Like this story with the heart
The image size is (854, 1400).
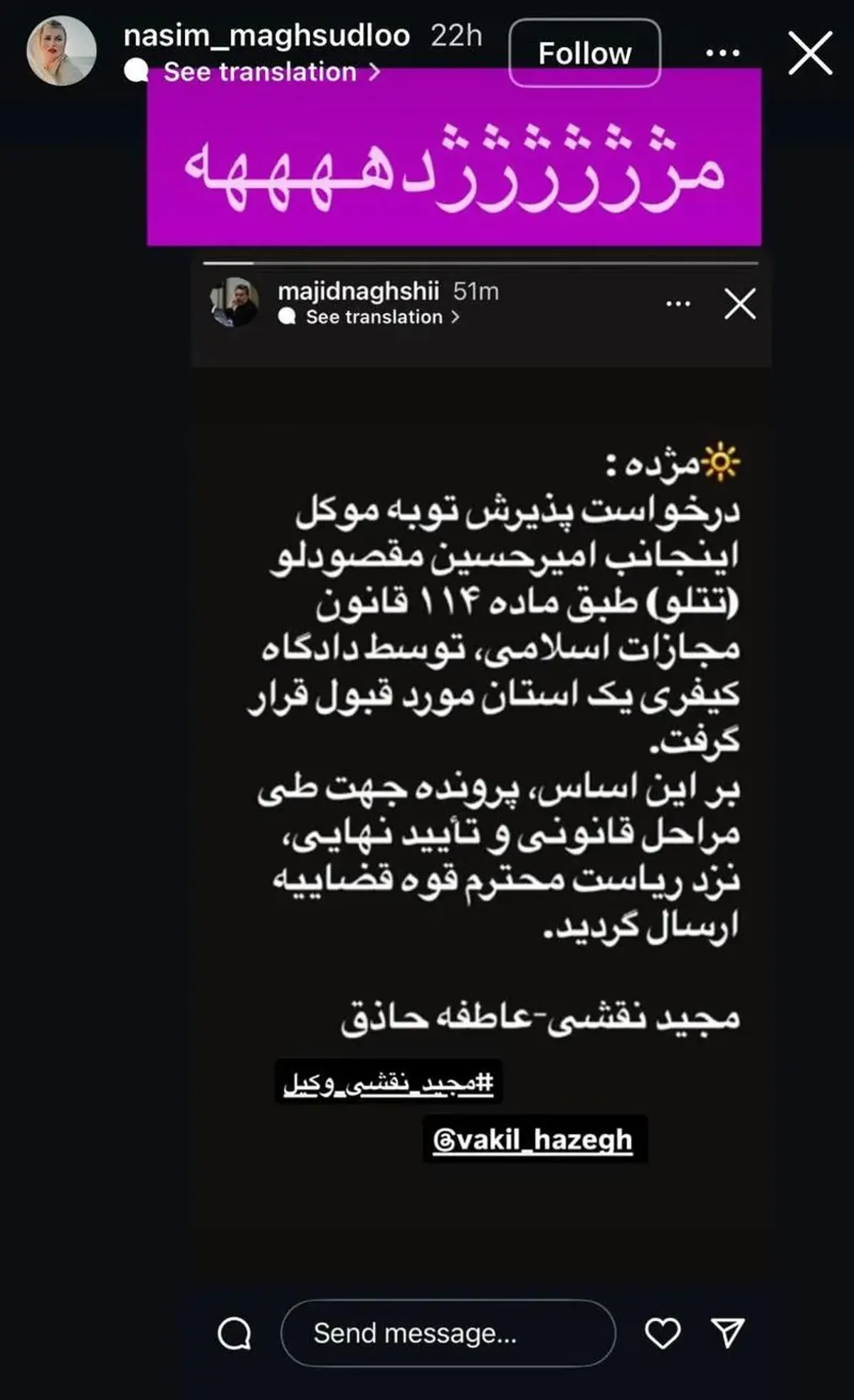click(x=663, y=1333)
